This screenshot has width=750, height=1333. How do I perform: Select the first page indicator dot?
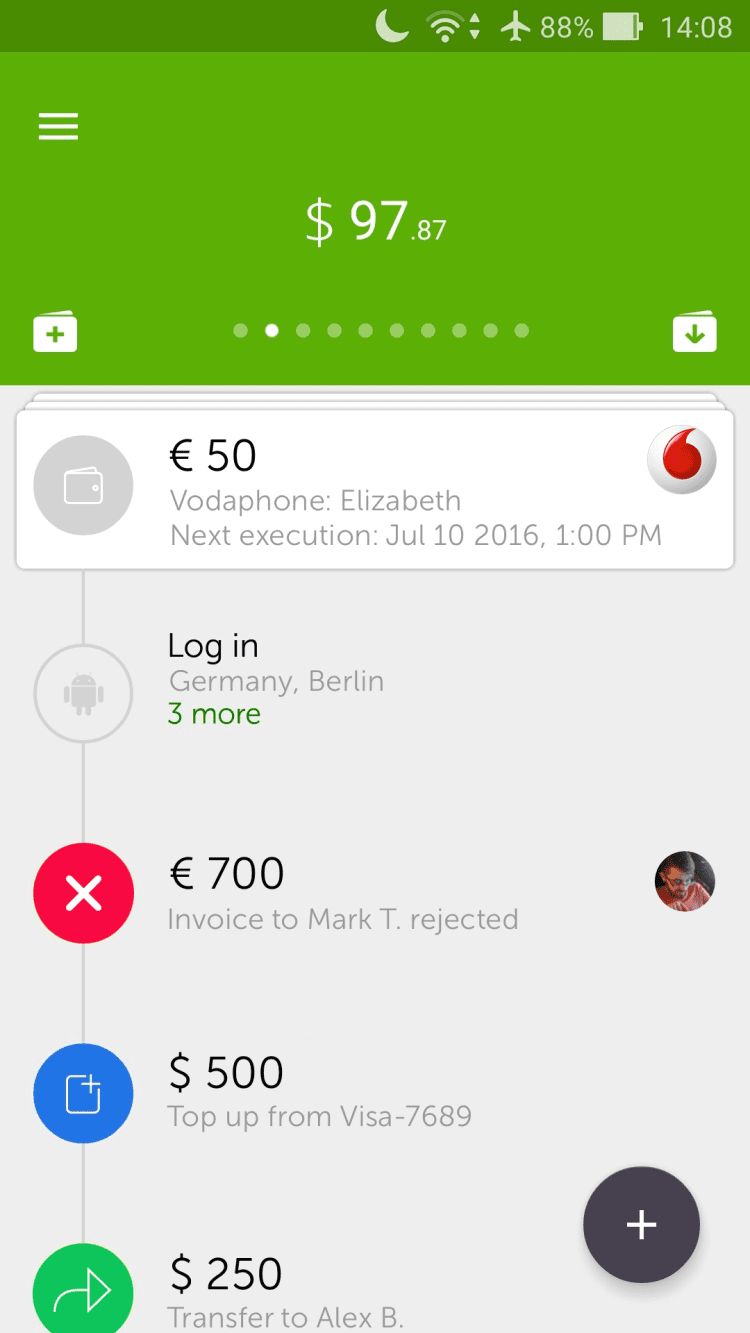pyautogui.click(x=240, y=331)
